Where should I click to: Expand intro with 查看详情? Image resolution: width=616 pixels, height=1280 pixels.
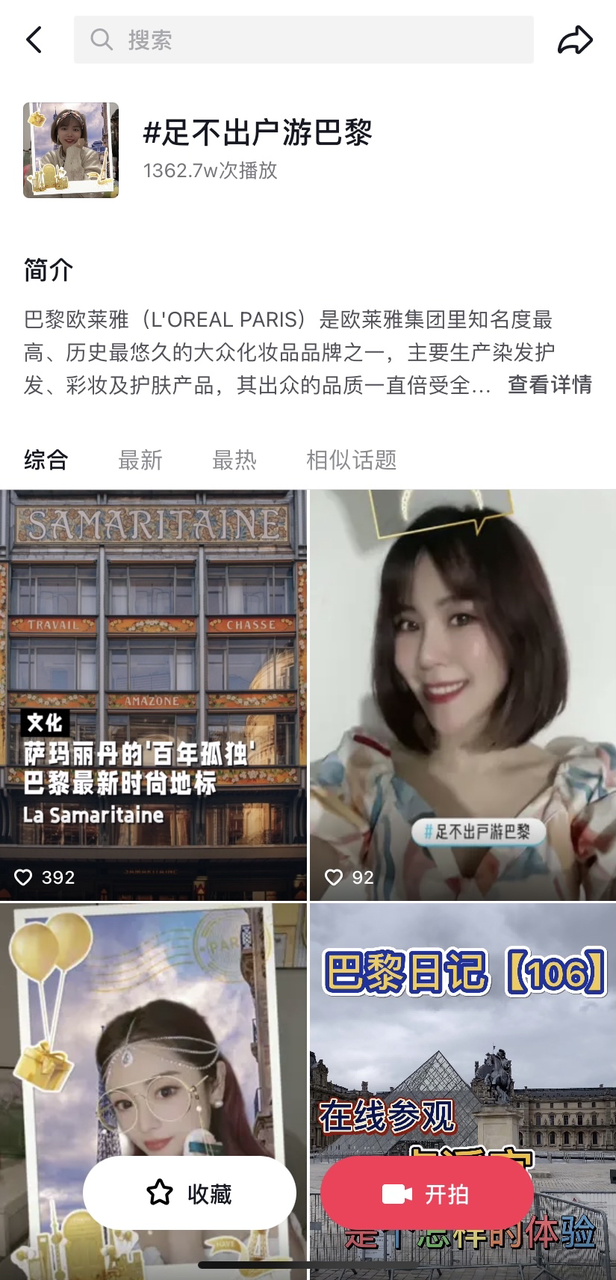click(x=549, y=384)
